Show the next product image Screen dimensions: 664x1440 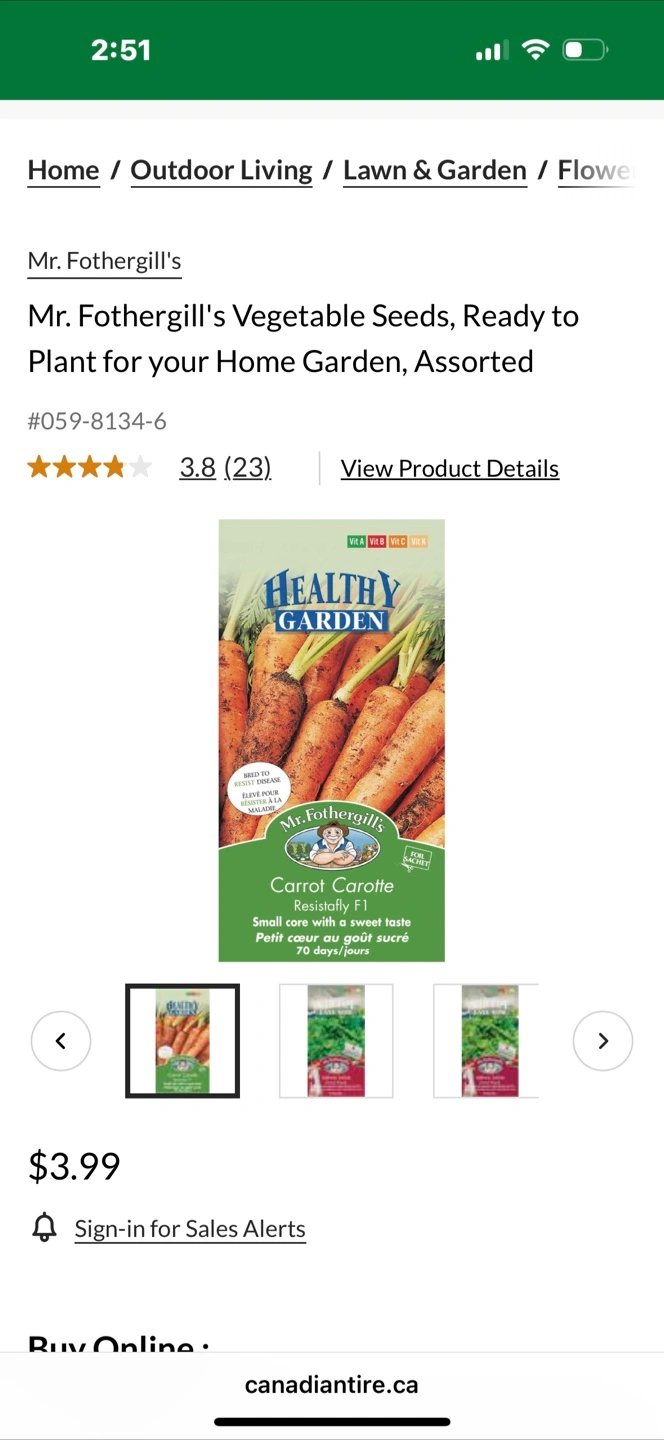pos(603,1041)
